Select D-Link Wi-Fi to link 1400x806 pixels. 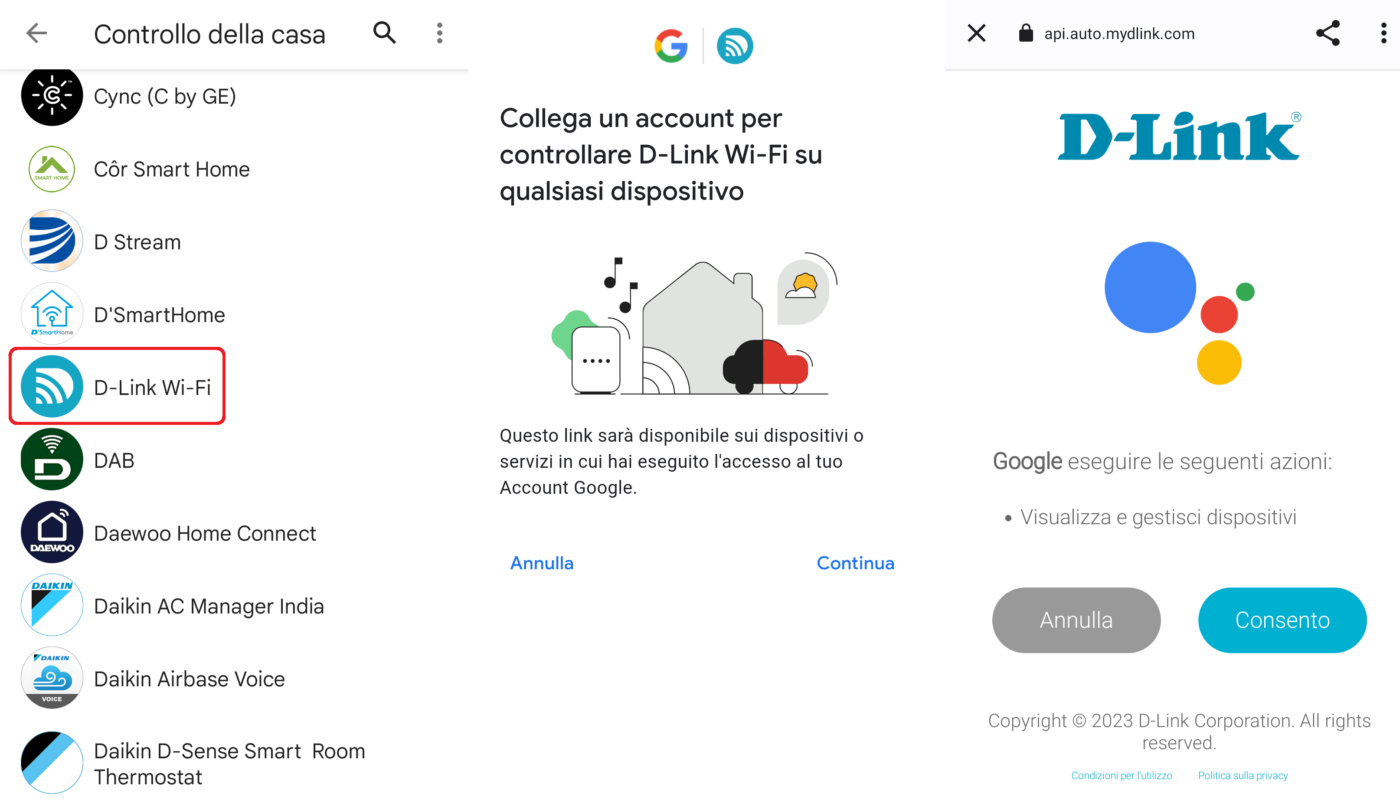[x=152, y=387]
